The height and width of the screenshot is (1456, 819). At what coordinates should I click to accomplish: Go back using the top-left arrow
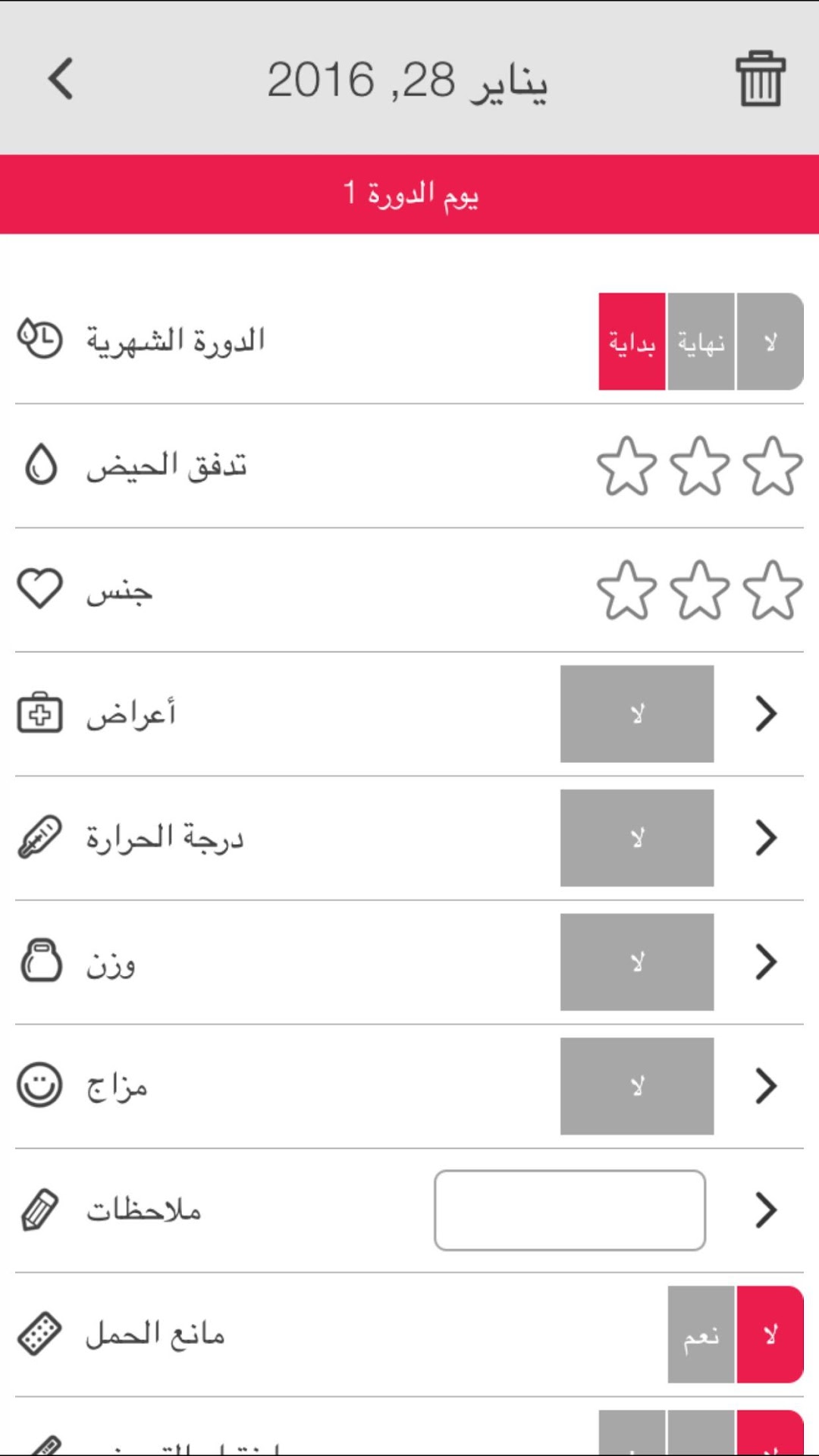61,79
